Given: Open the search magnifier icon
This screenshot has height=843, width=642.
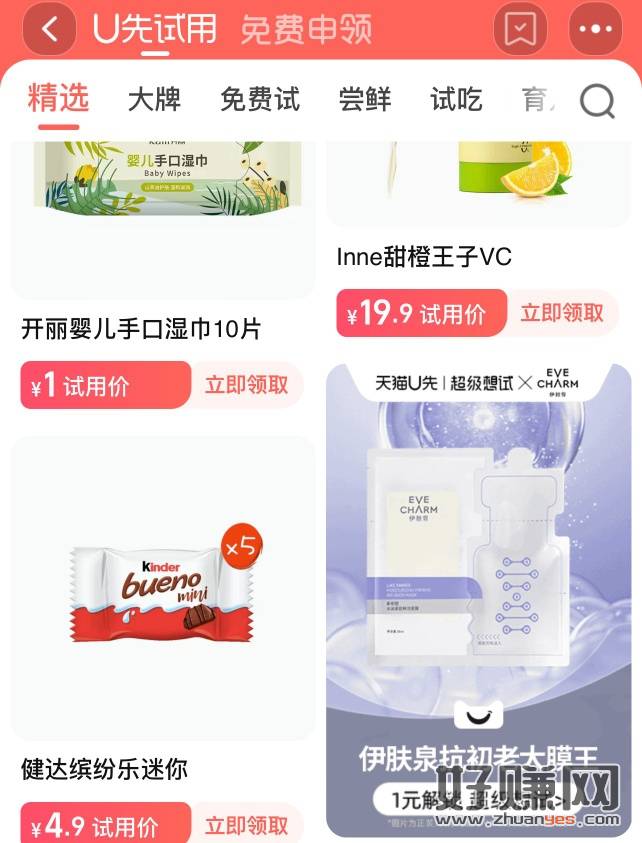Looking at the screenshot, I should click(x=598, y=100).
